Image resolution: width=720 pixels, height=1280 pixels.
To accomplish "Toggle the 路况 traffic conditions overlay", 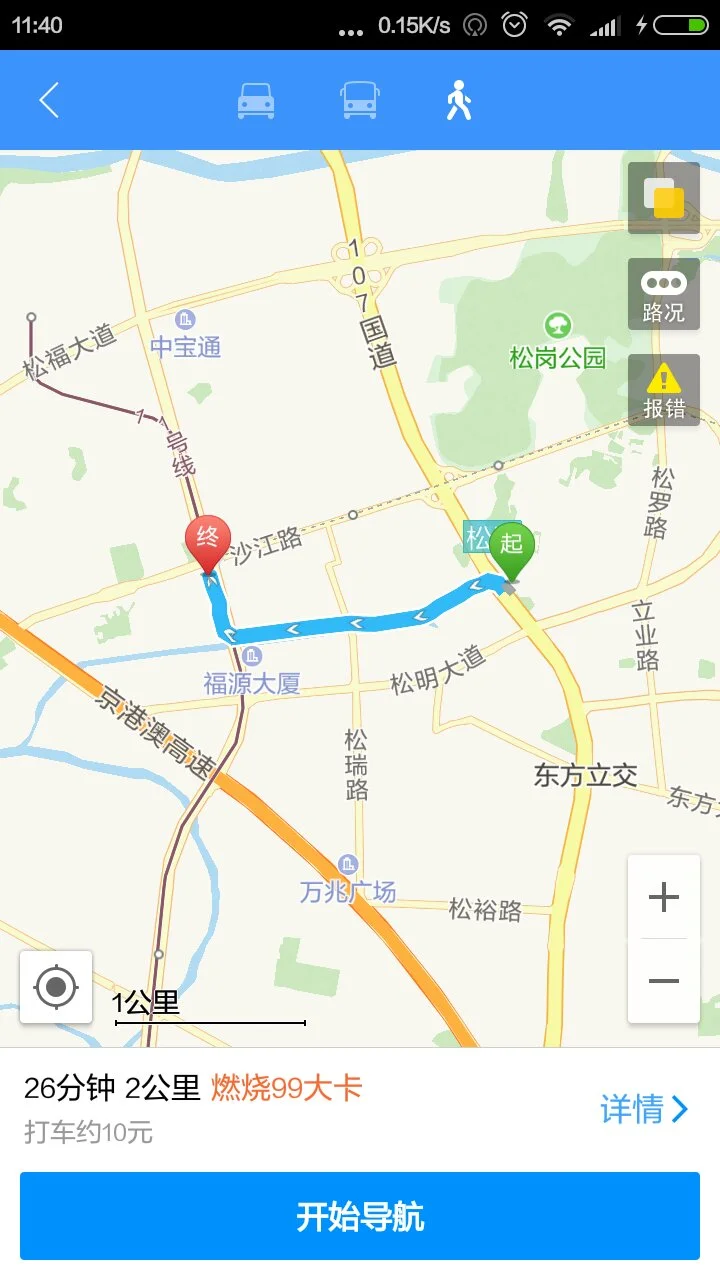I will pos(663,293).
